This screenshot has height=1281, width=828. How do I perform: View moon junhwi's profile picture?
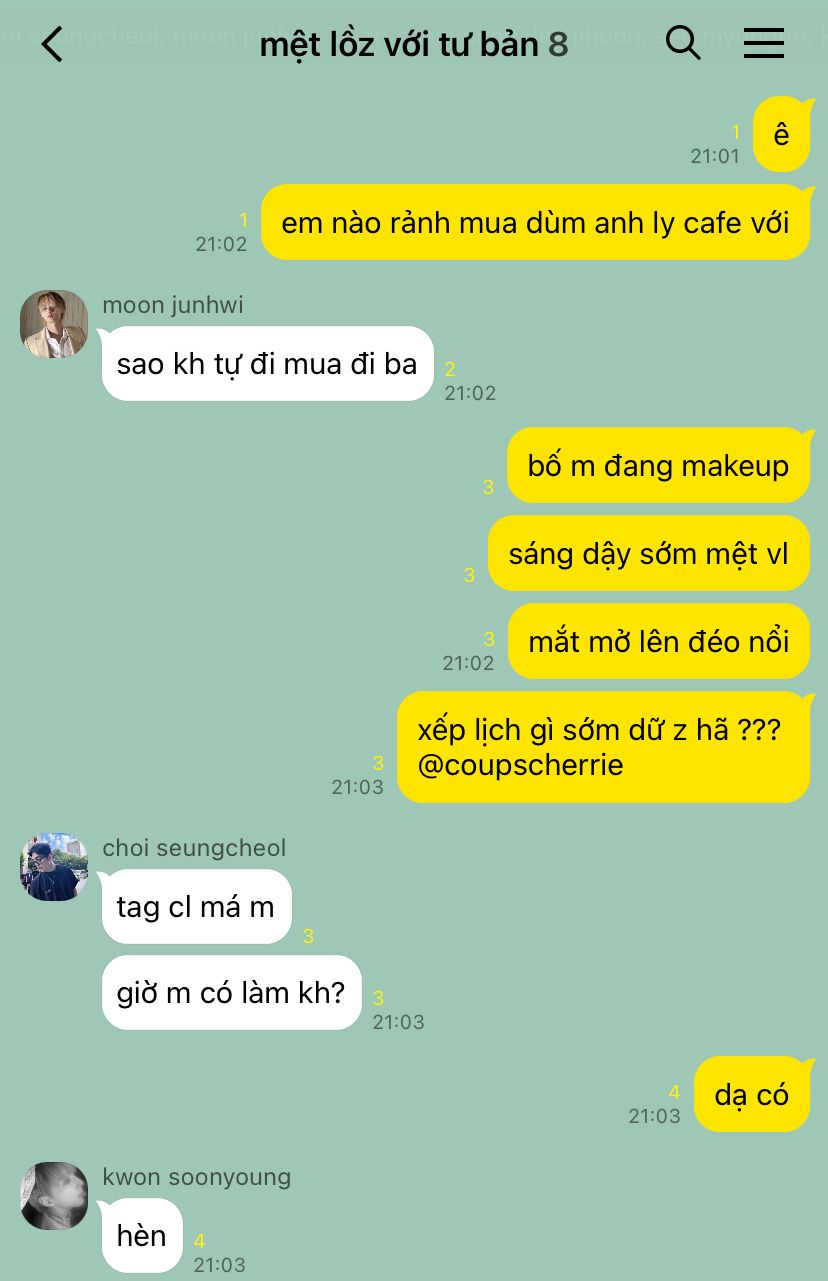click(x=54, y=324)
